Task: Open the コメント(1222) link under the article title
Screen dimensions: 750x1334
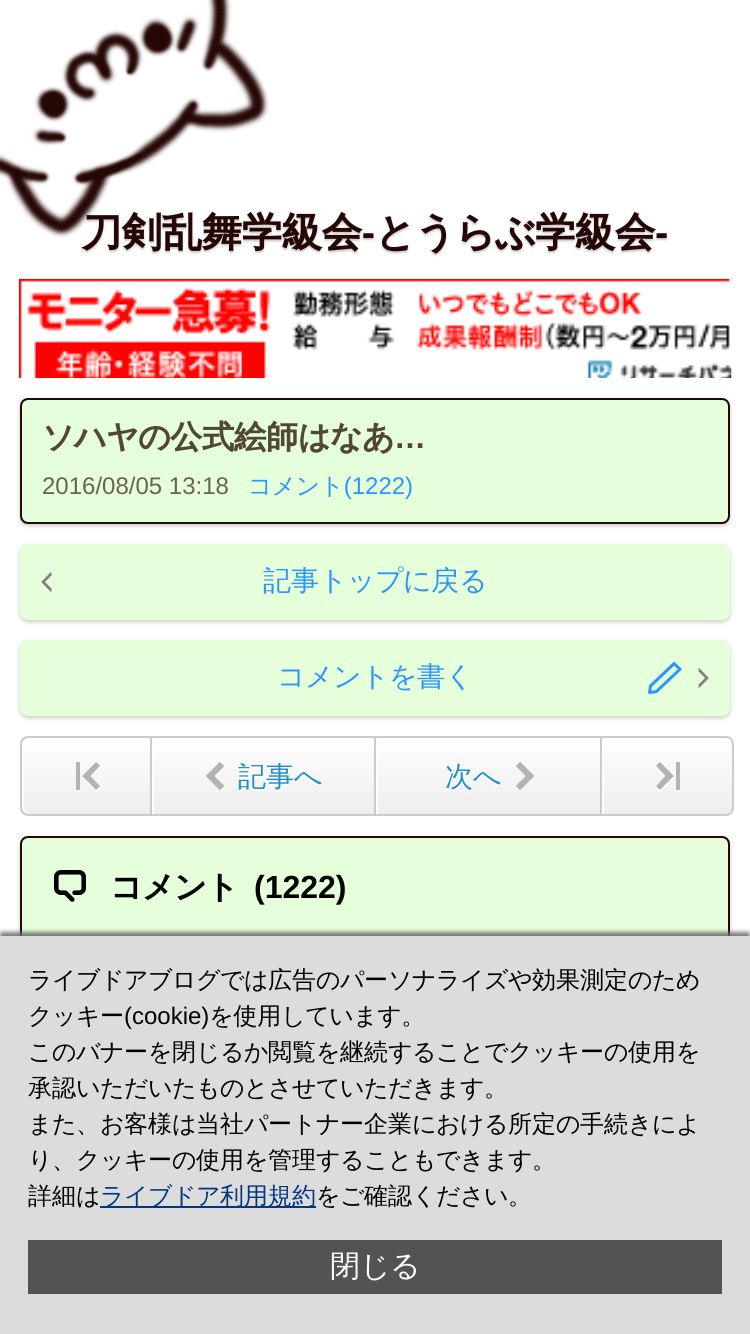Action: (x=330, y=486)
